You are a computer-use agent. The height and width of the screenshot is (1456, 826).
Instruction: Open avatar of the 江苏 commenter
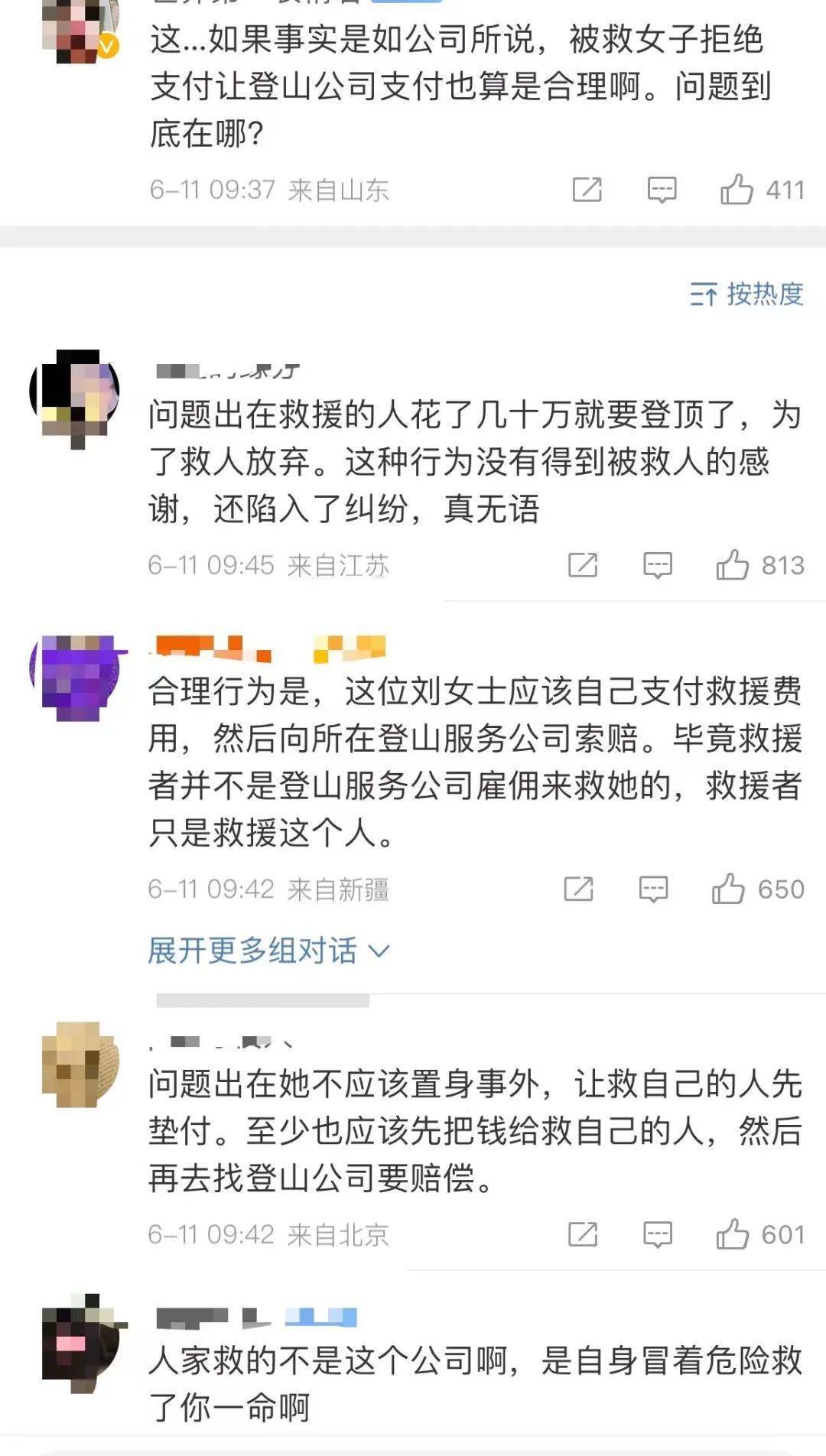pyautogui.click(x=75, y=395)
